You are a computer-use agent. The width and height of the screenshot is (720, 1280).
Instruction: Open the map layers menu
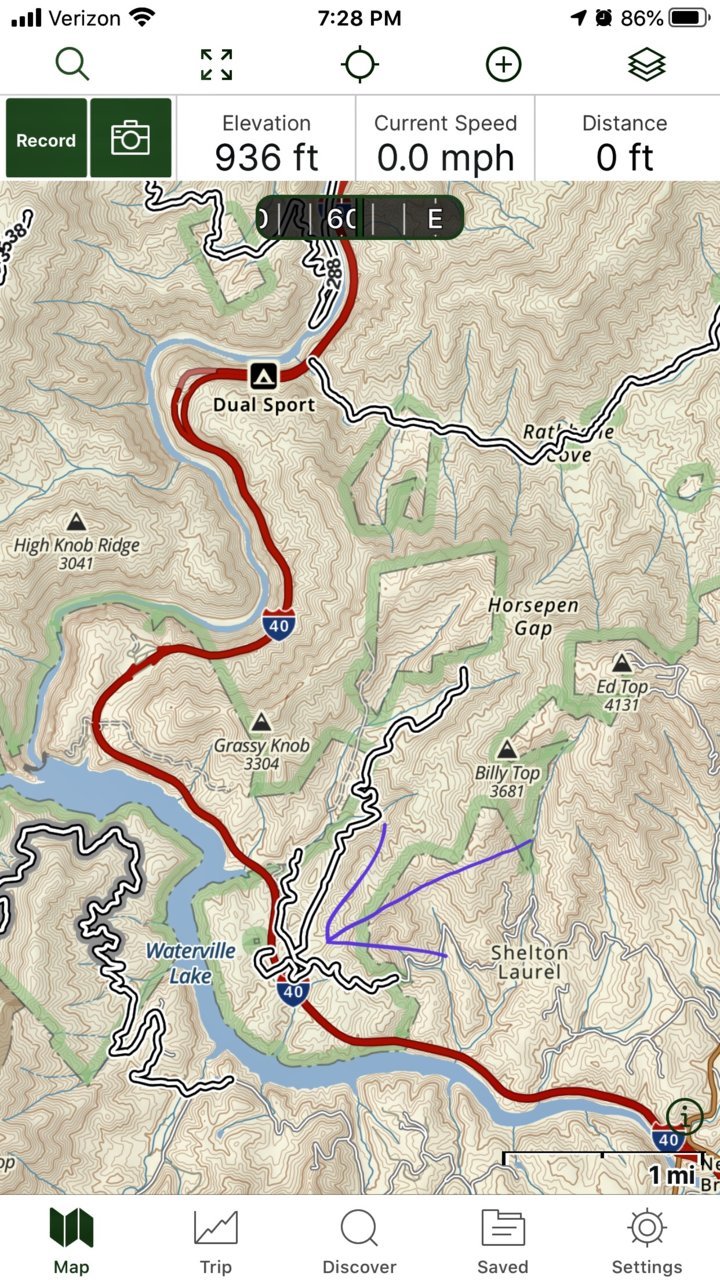tap(647, 65)
